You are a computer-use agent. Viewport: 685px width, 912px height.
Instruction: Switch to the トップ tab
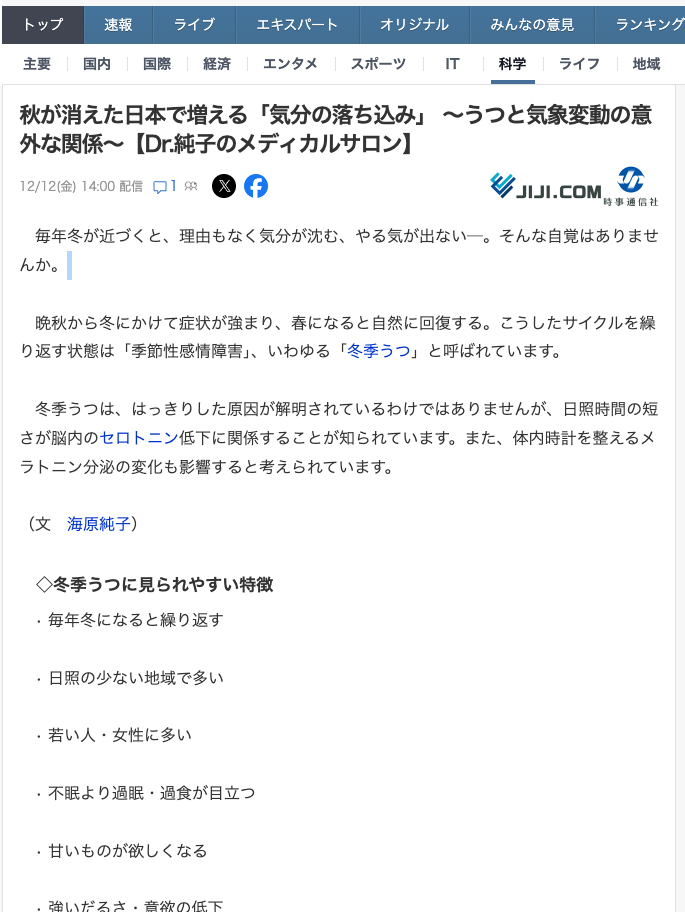42,25
